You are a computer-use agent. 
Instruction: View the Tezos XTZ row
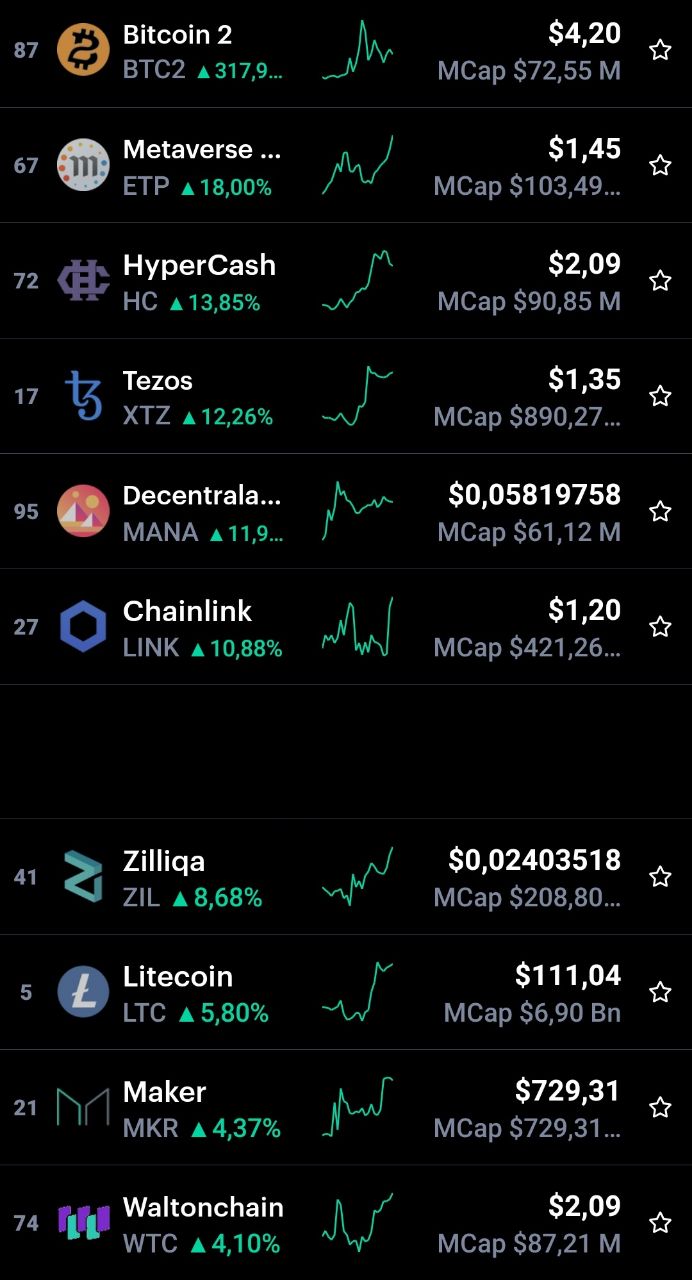[x=346, y=396]
